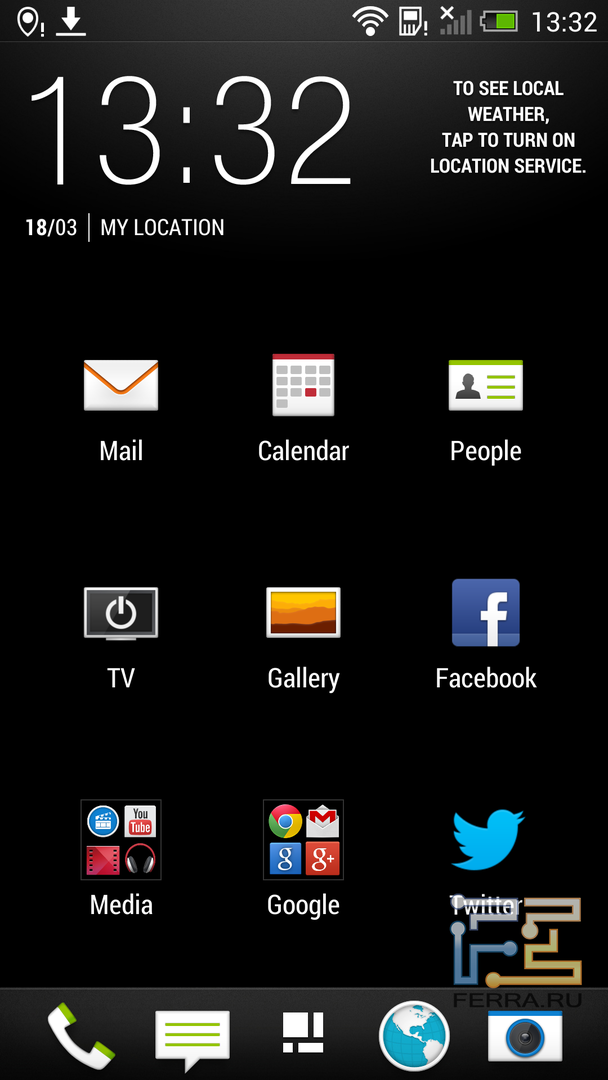
Task: Open Messages from the dock
Action: pos(192,1036)
